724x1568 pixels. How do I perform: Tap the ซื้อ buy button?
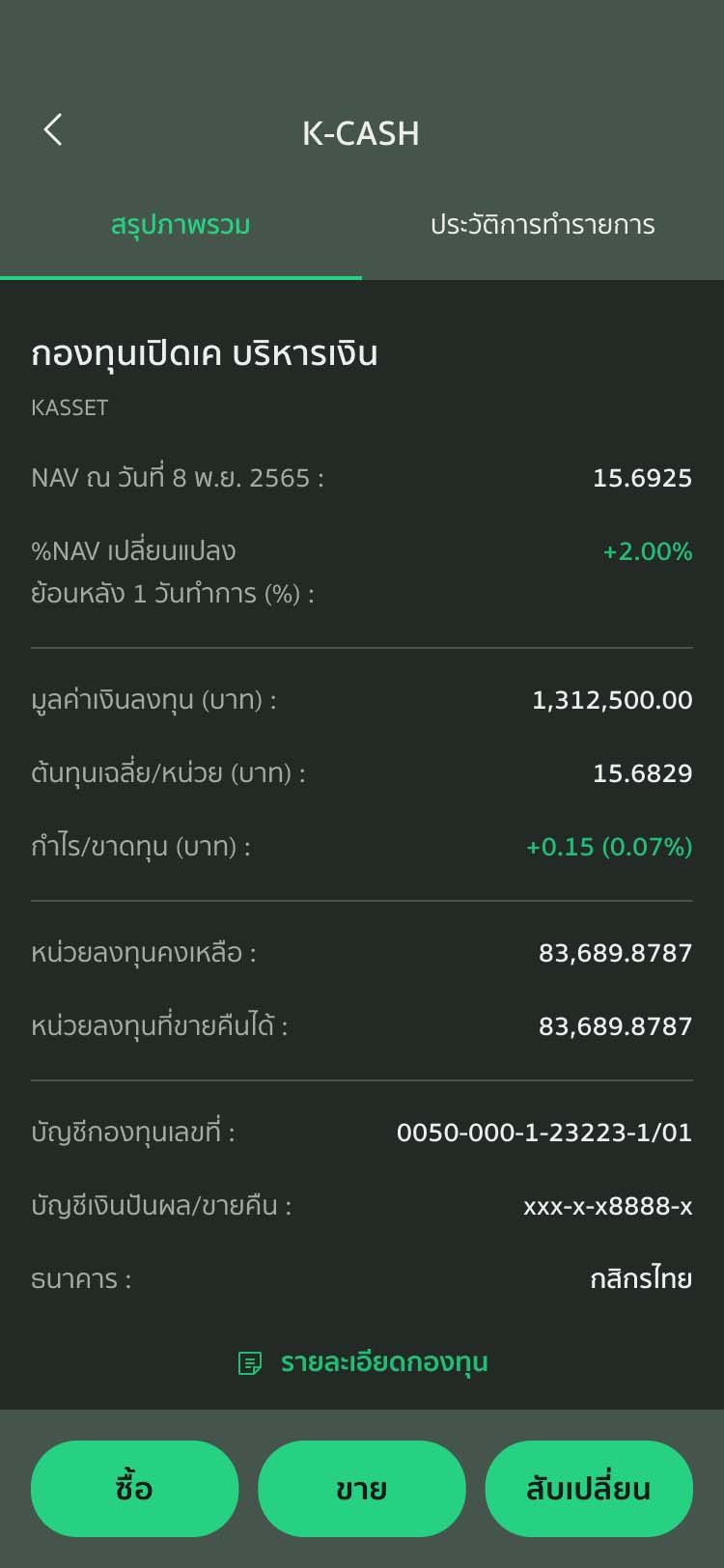(x=134, y=1488)
